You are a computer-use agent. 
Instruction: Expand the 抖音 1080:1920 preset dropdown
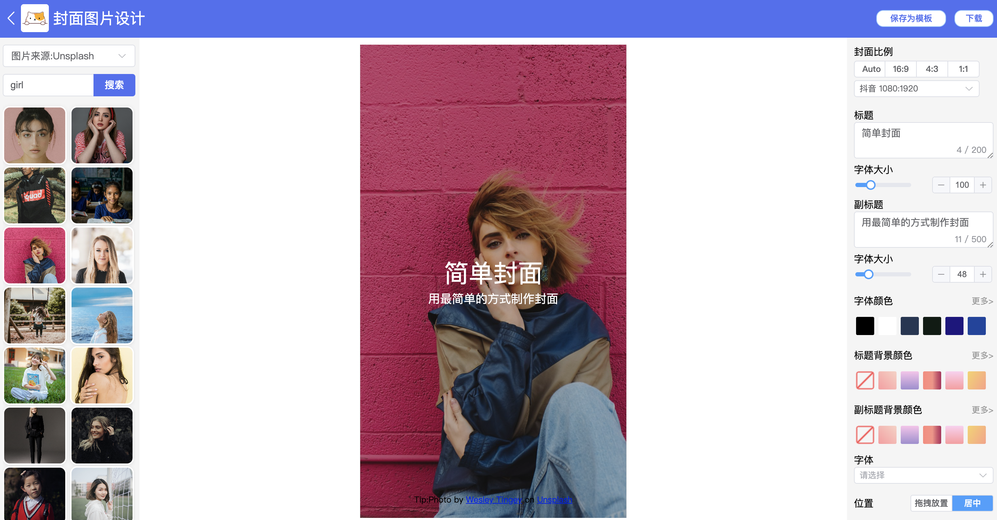[916, 89]
